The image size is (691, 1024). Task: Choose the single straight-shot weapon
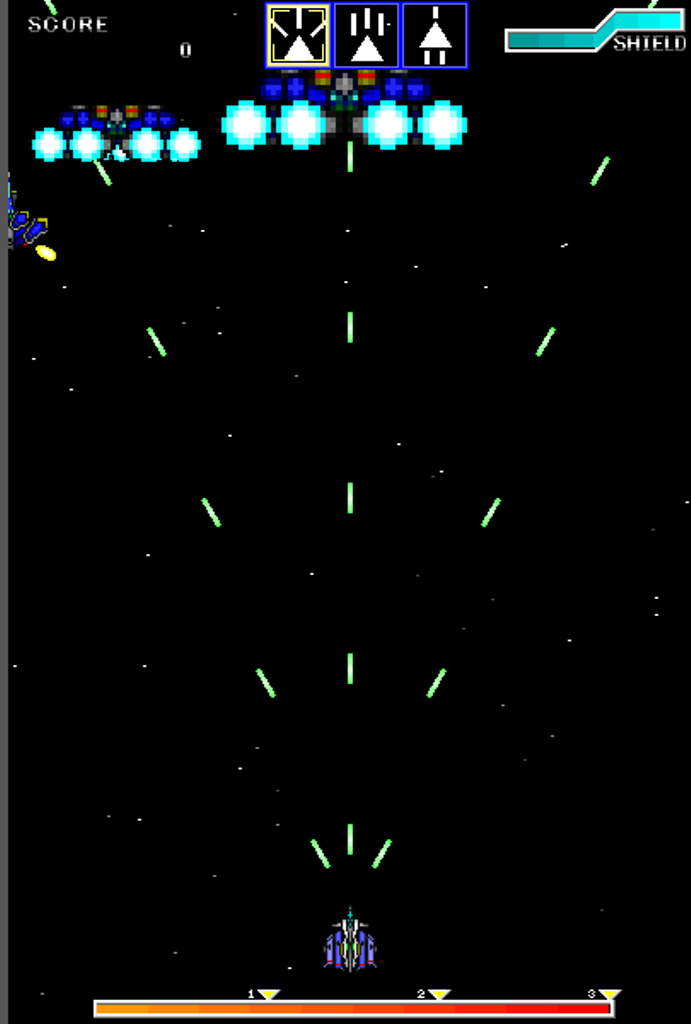pyautogui.click(x=435, y=36)
